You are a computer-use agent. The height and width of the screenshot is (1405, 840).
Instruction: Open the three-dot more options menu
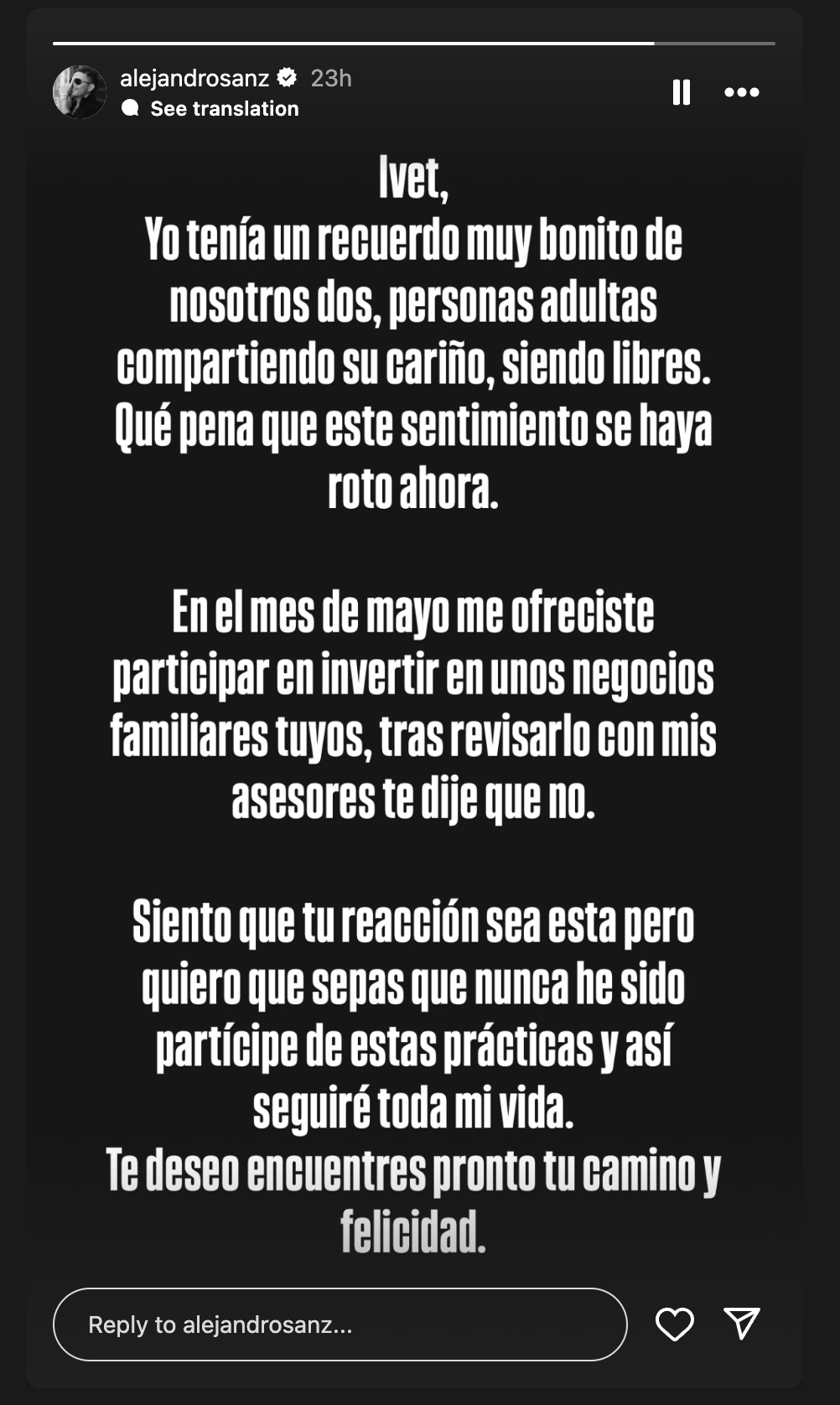point(742,92)
